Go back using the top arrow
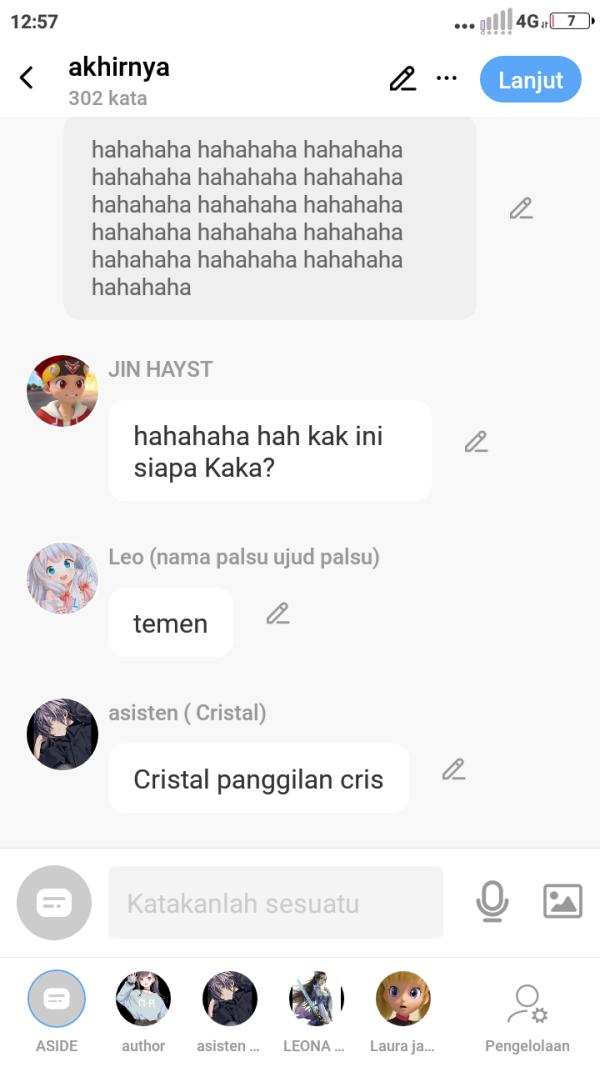The width and height of the screenshot is (600, 1067). pyautogui.click(x=27, y=78)
